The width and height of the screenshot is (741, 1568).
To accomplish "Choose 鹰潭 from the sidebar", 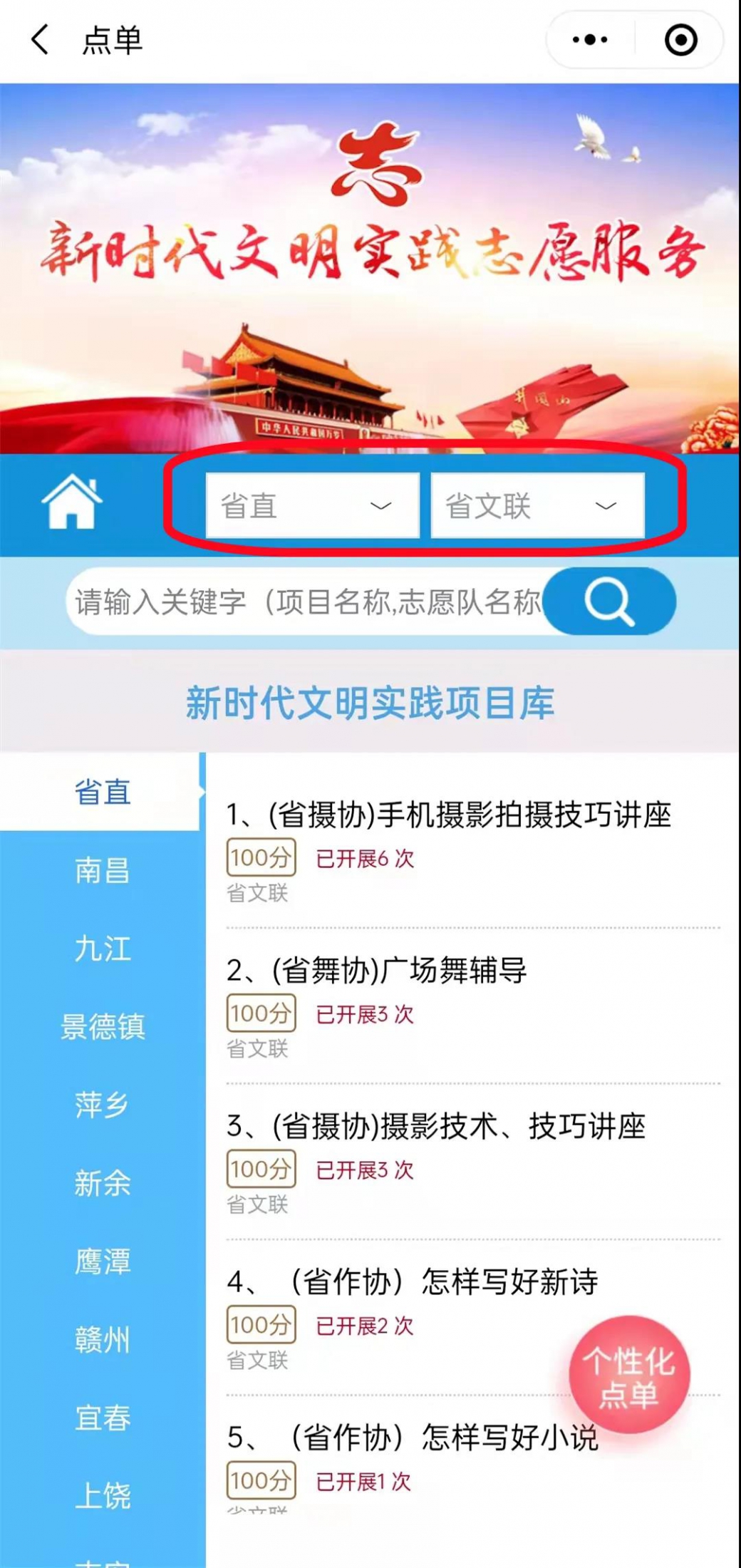I will click(x=103, y=1262).
